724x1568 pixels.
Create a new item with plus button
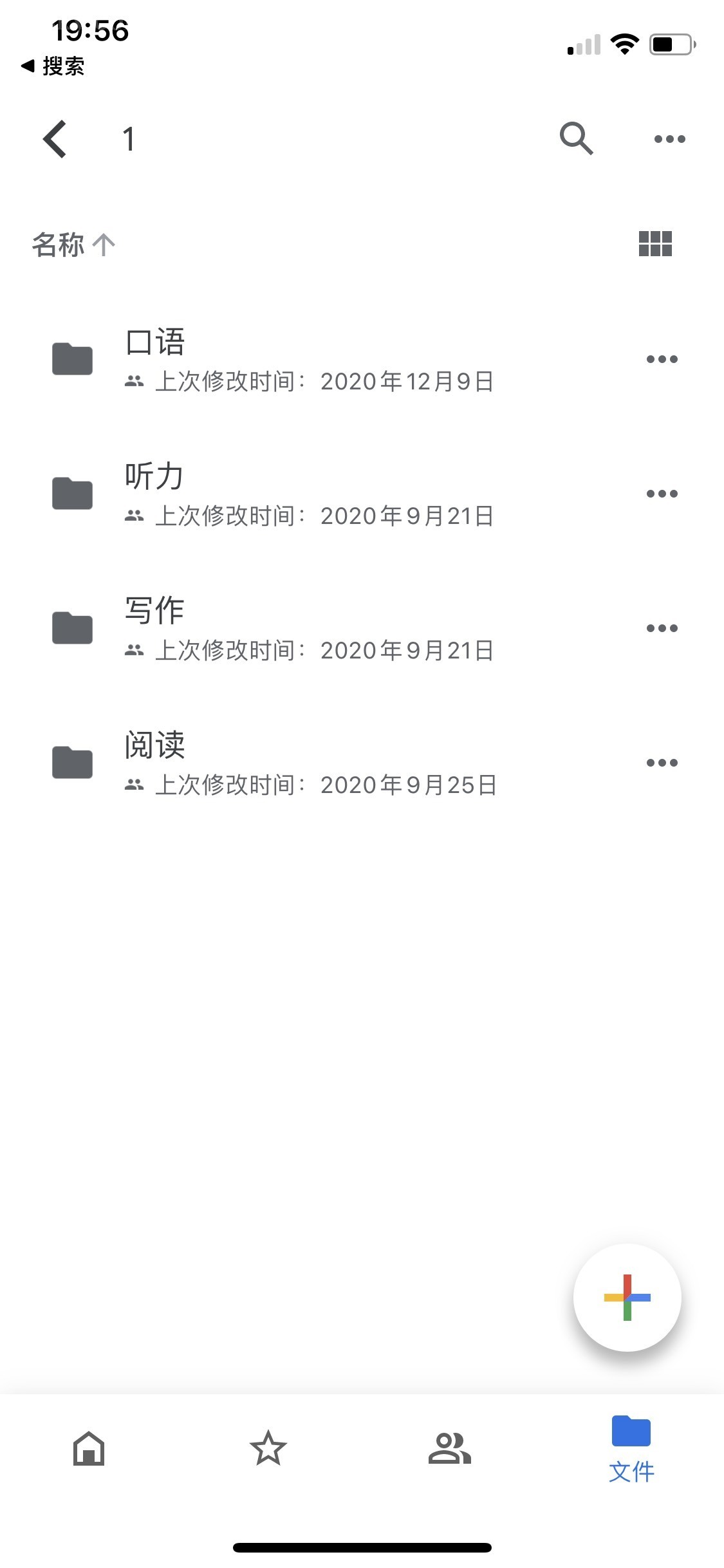pyautogui.click(x=627, y=1297)
